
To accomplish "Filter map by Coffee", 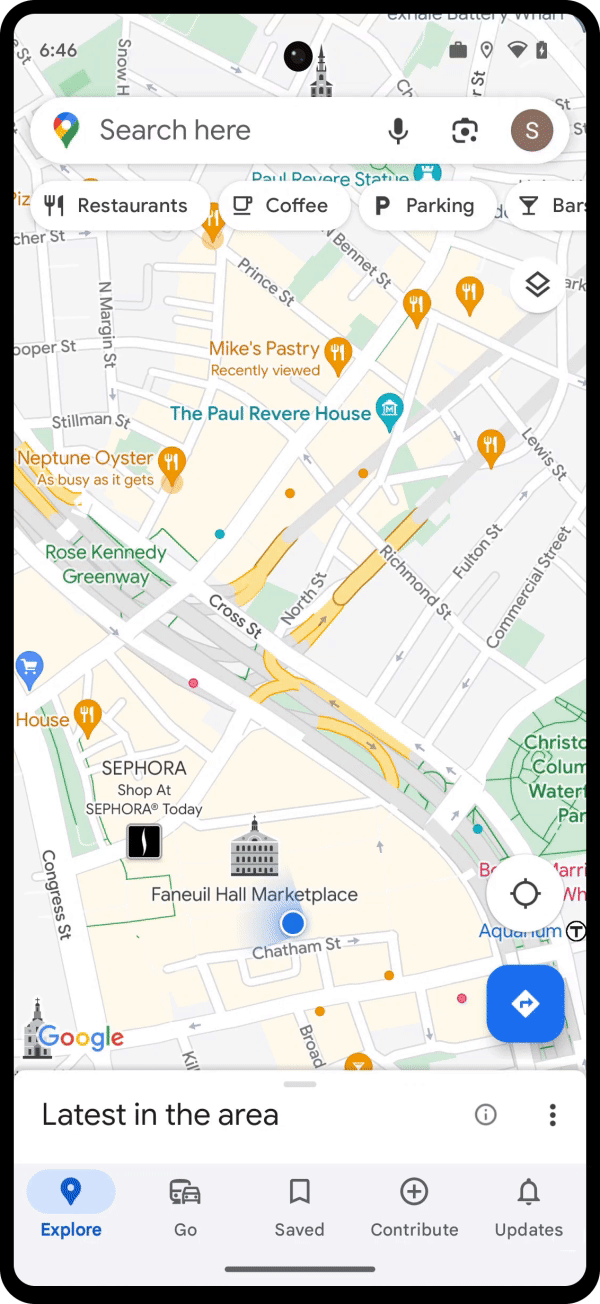I will [284, 206].
